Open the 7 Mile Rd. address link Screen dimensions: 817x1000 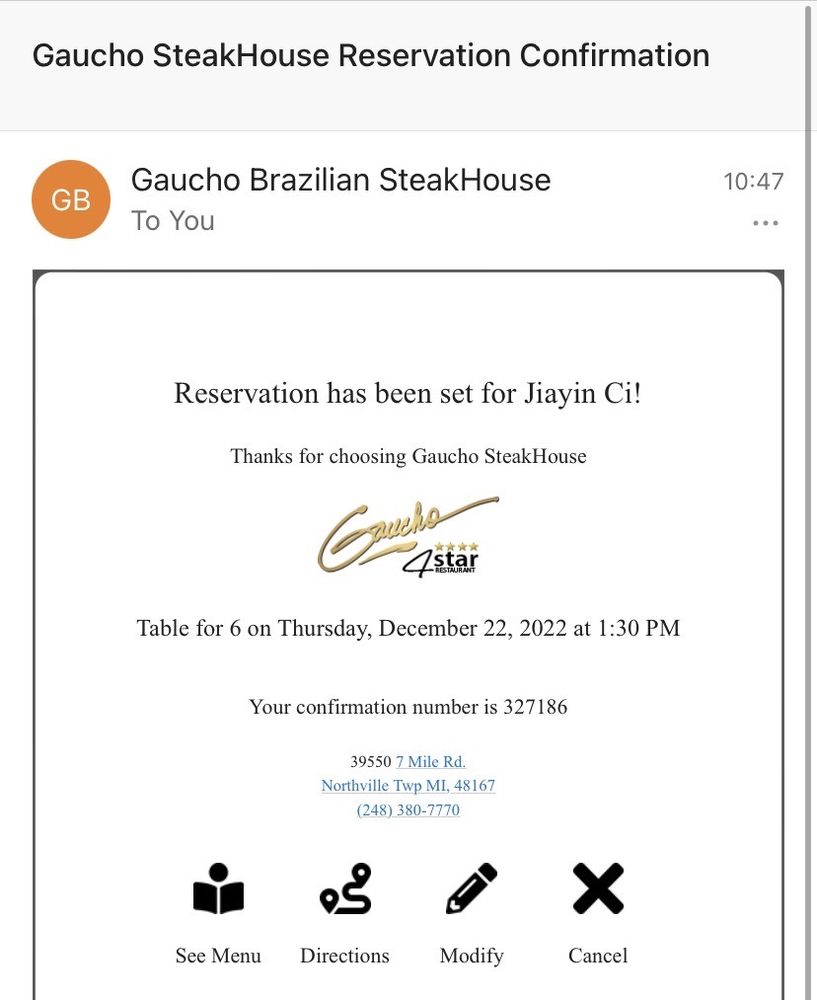(431, 762)
